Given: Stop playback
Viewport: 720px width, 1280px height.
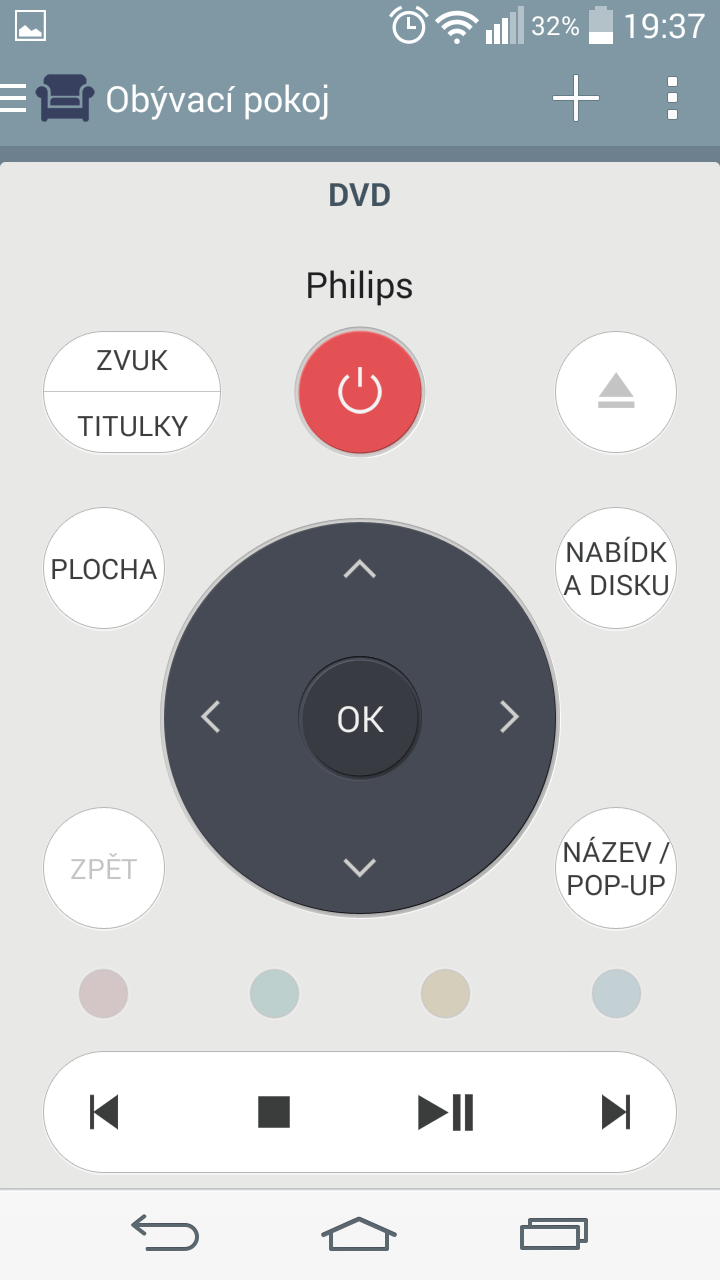Looking at the screenshot, I should tap(273, 1112).
